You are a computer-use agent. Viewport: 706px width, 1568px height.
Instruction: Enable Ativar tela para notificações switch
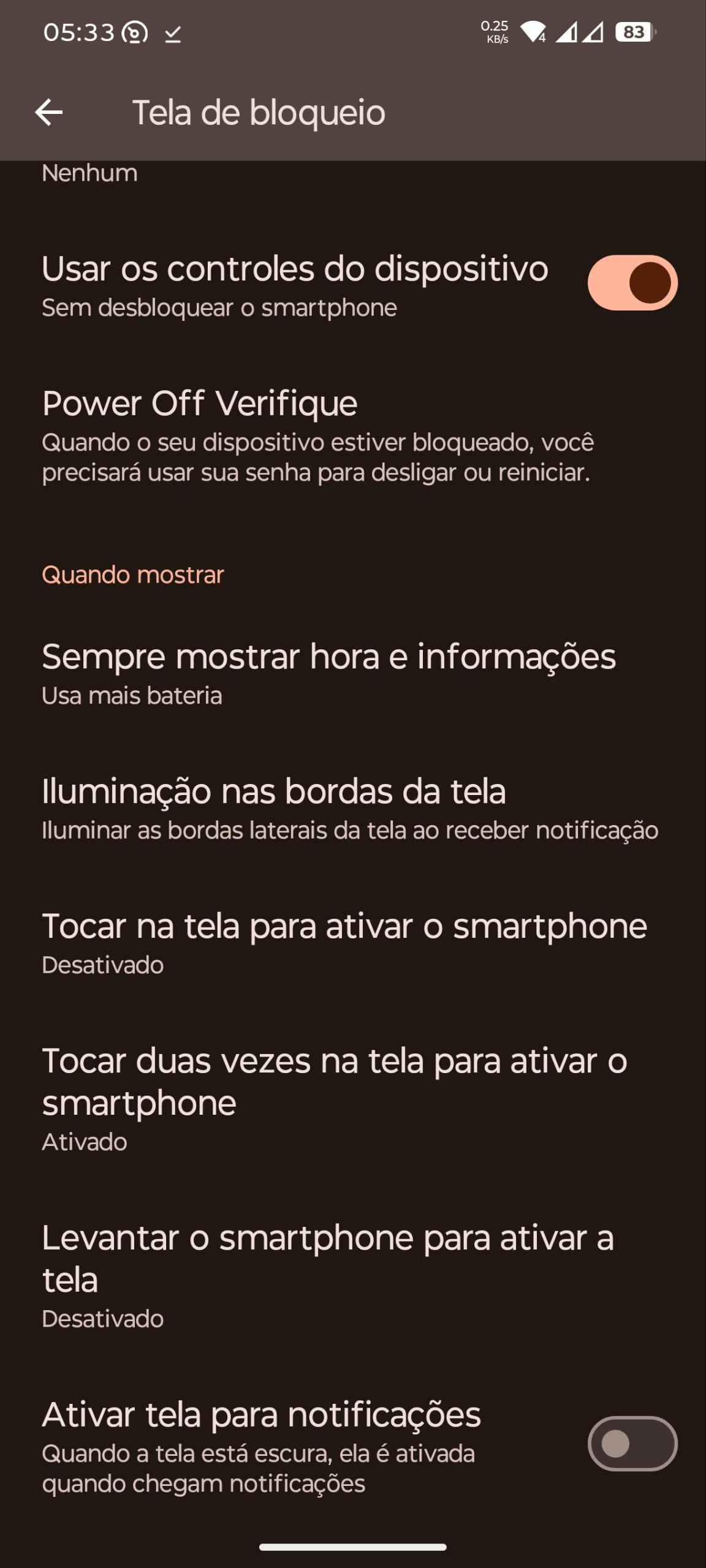click(x=632, y=1443)
